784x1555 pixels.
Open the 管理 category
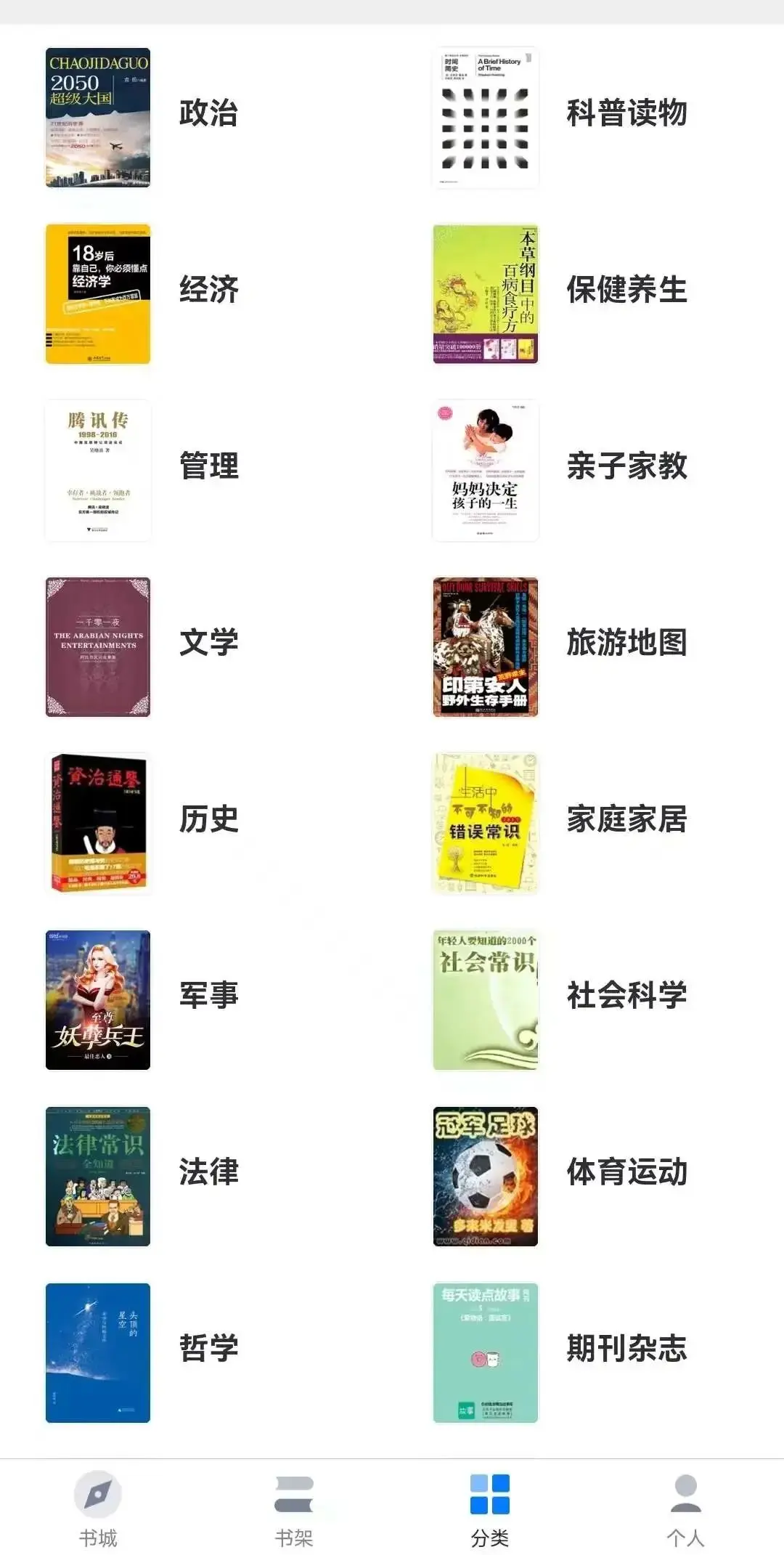(x=208, y=467)
